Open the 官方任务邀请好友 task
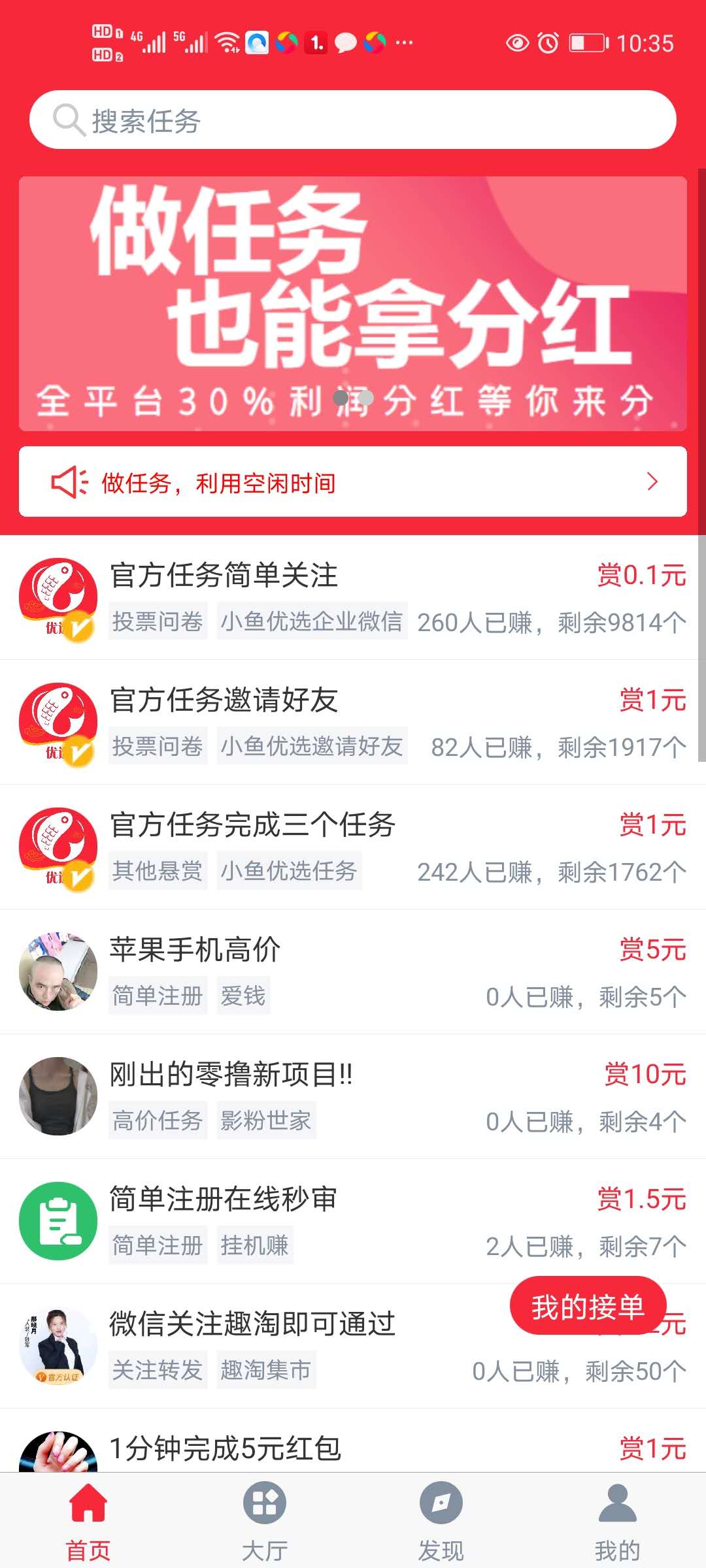This screenshot has width=706, height=1568. (x=353, y=722)
